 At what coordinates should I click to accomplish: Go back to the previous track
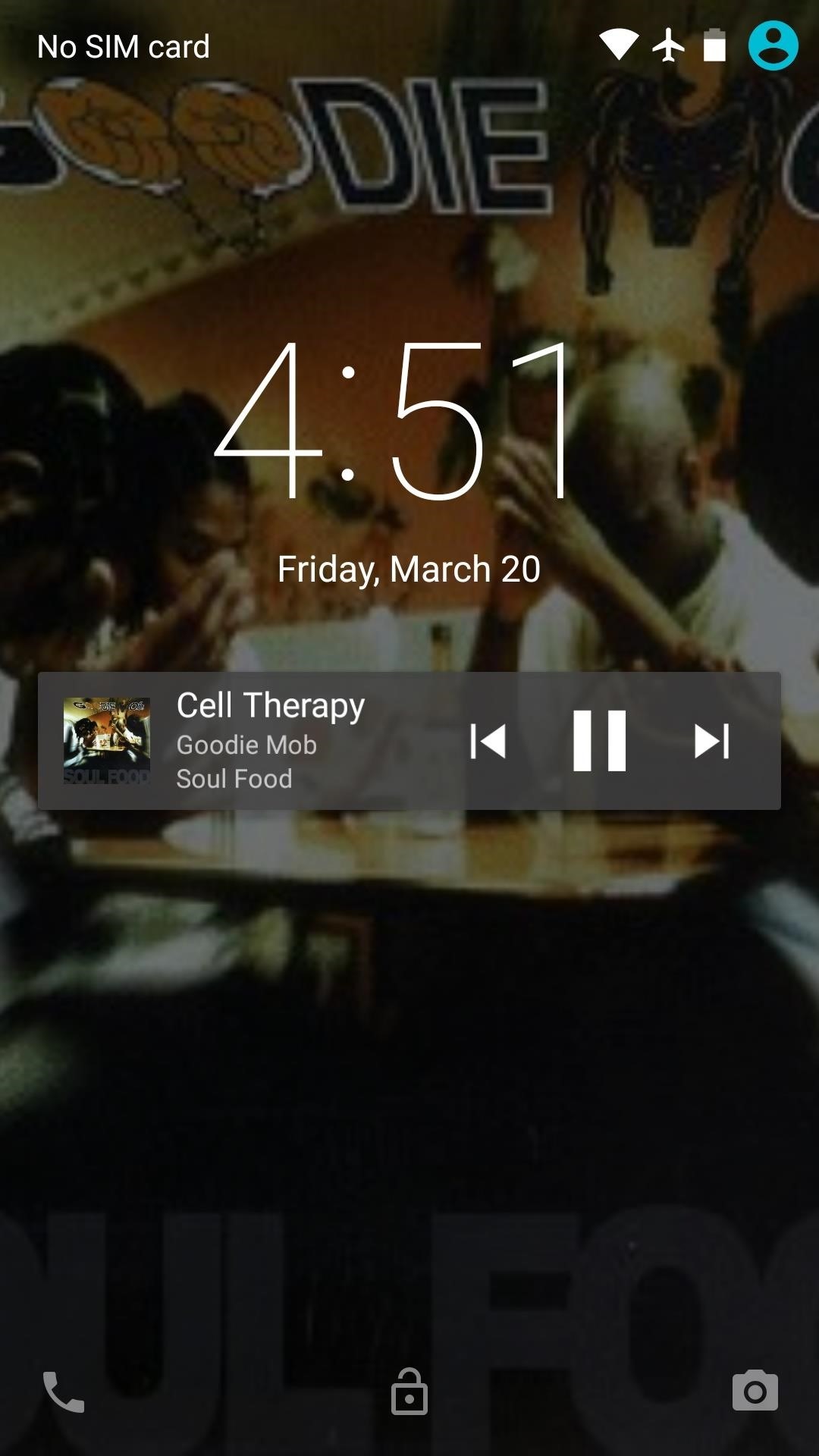488,741
